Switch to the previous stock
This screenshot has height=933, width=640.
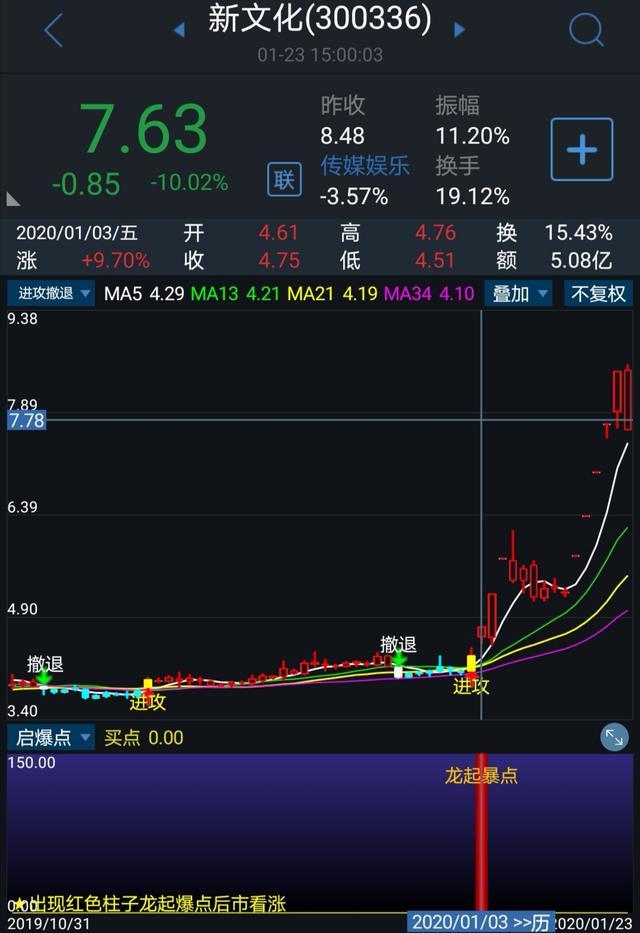click(x=180, y=30)
